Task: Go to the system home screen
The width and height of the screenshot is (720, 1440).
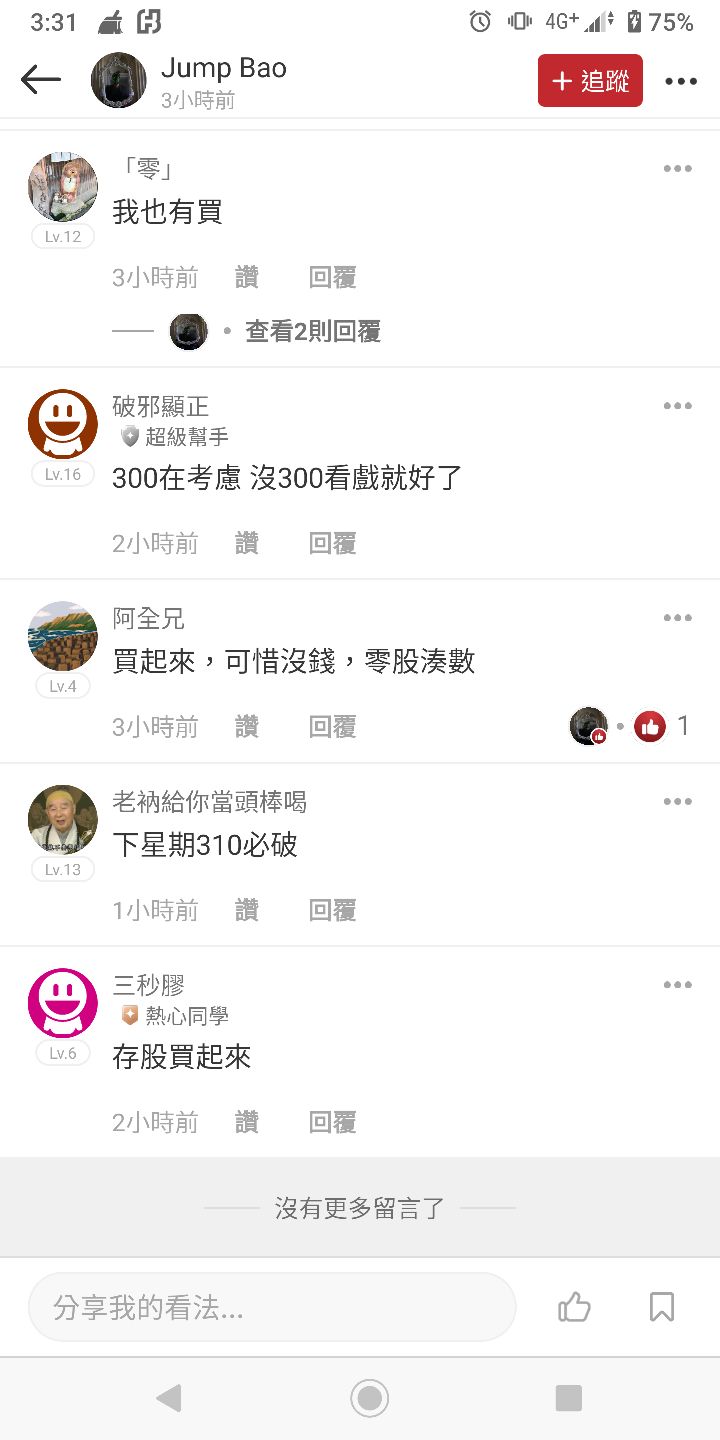Action: (x=369, y=1398)
